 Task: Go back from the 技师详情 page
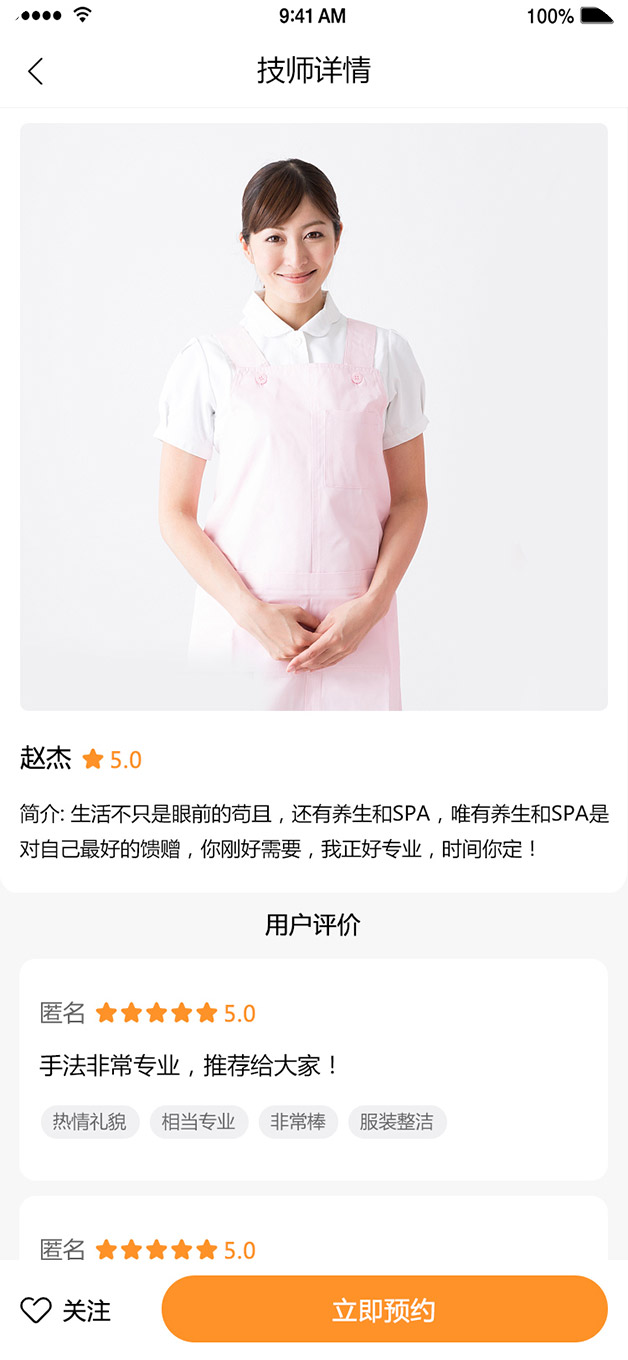36,71
